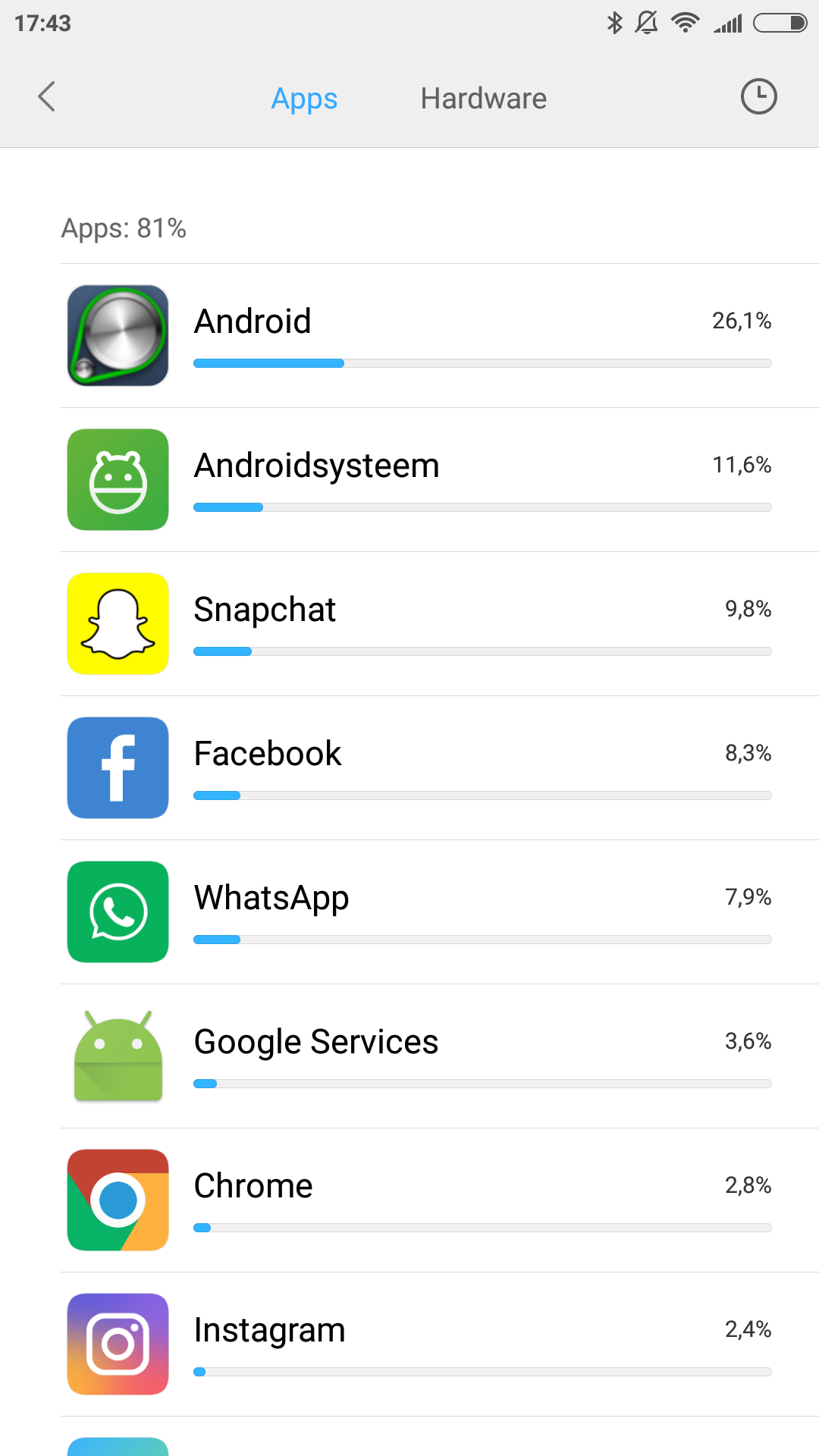View Chrome battery consumption
819x1456 pixels.
pyautogui.click(x=440, y=1200)
